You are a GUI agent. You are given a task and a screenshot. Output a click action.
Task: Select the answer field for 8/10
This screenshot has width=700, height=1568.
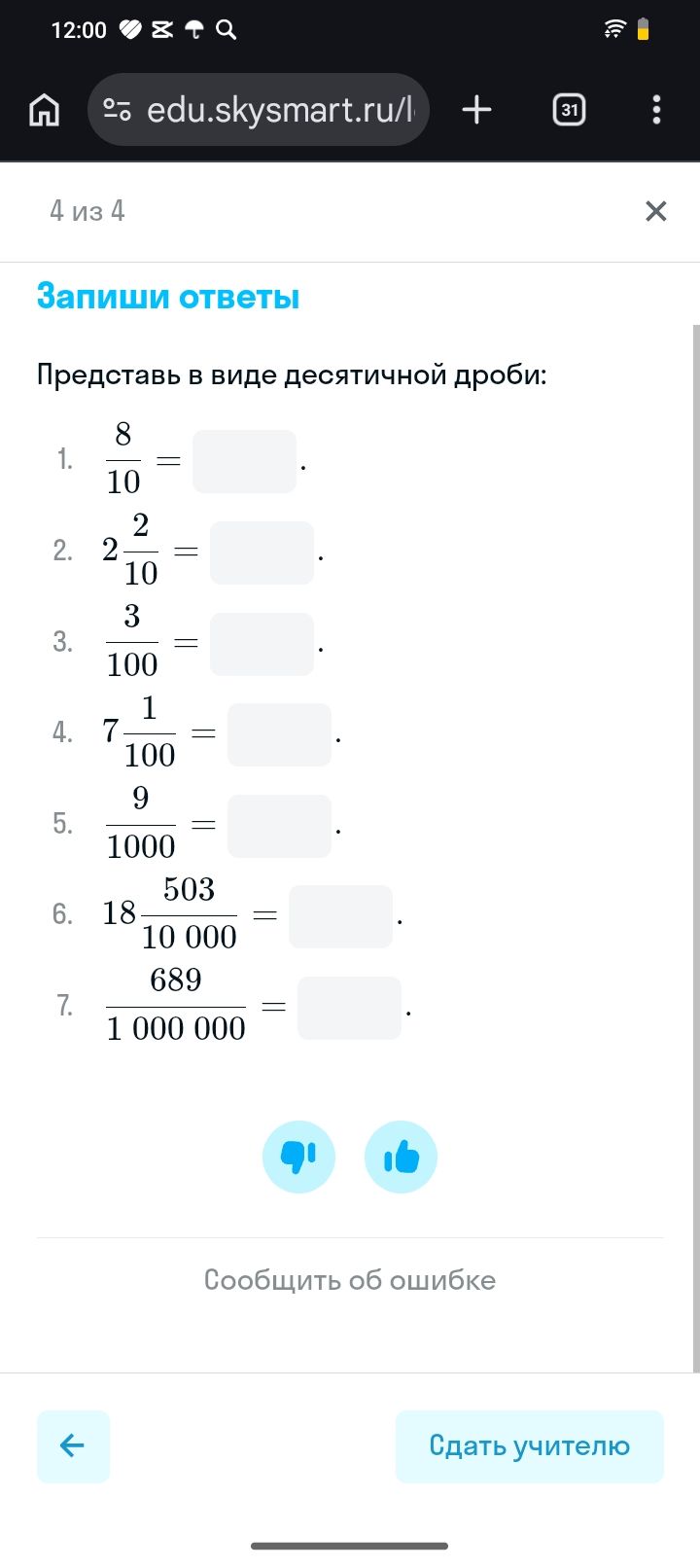[244, 461]
